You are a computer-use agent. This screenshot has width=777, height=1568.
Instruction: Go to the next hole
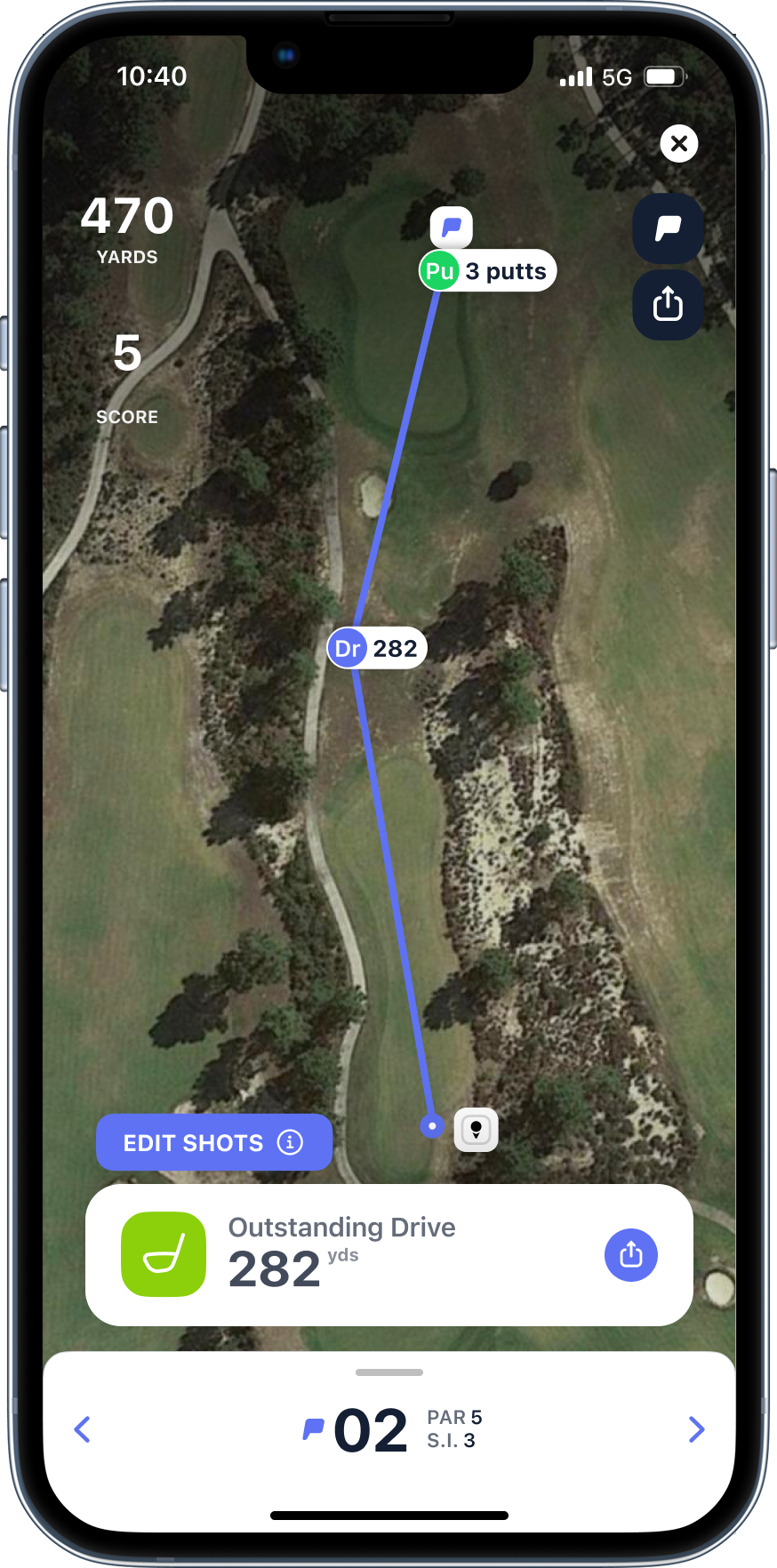[696, 1429]
